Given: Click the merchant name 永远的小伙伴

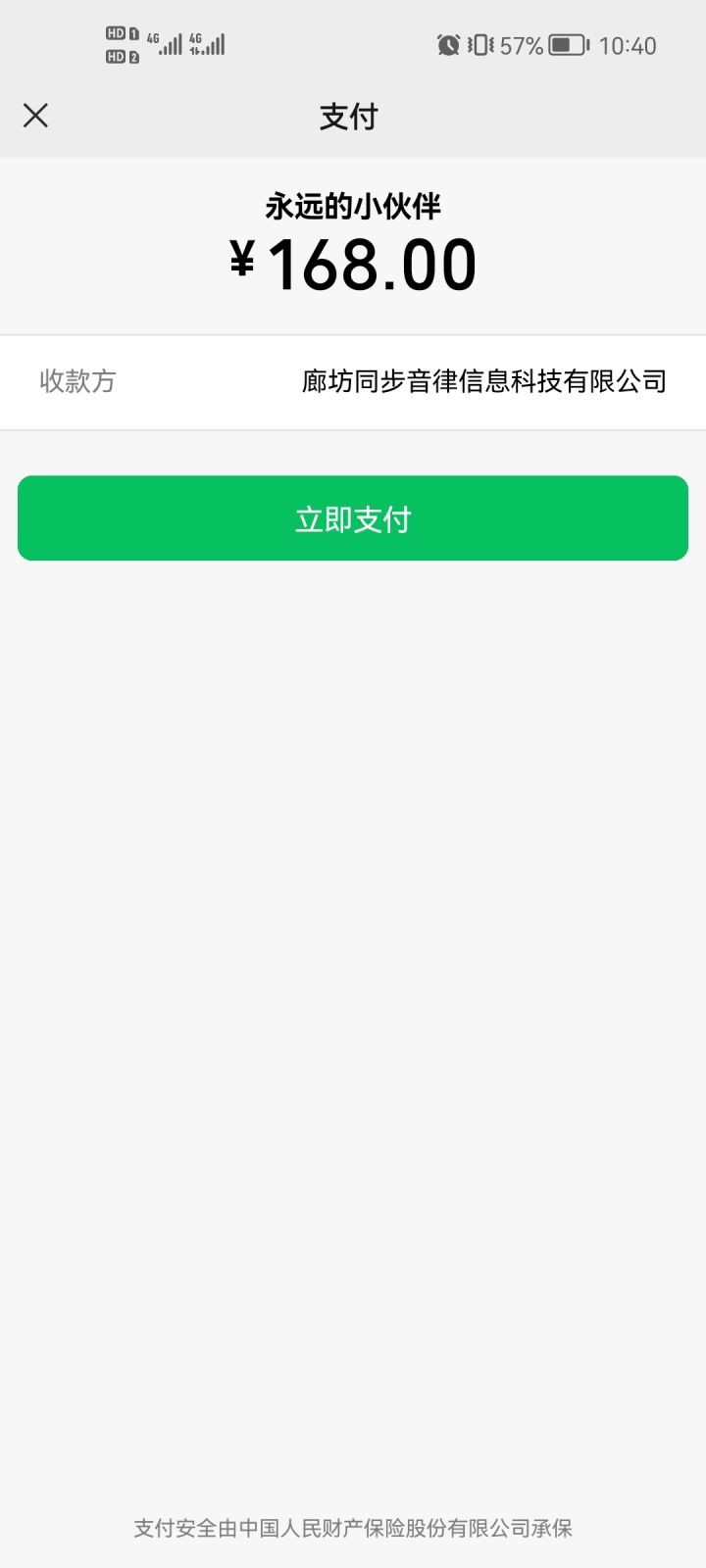Looking at the screenshot, I should tap(353, 207).
